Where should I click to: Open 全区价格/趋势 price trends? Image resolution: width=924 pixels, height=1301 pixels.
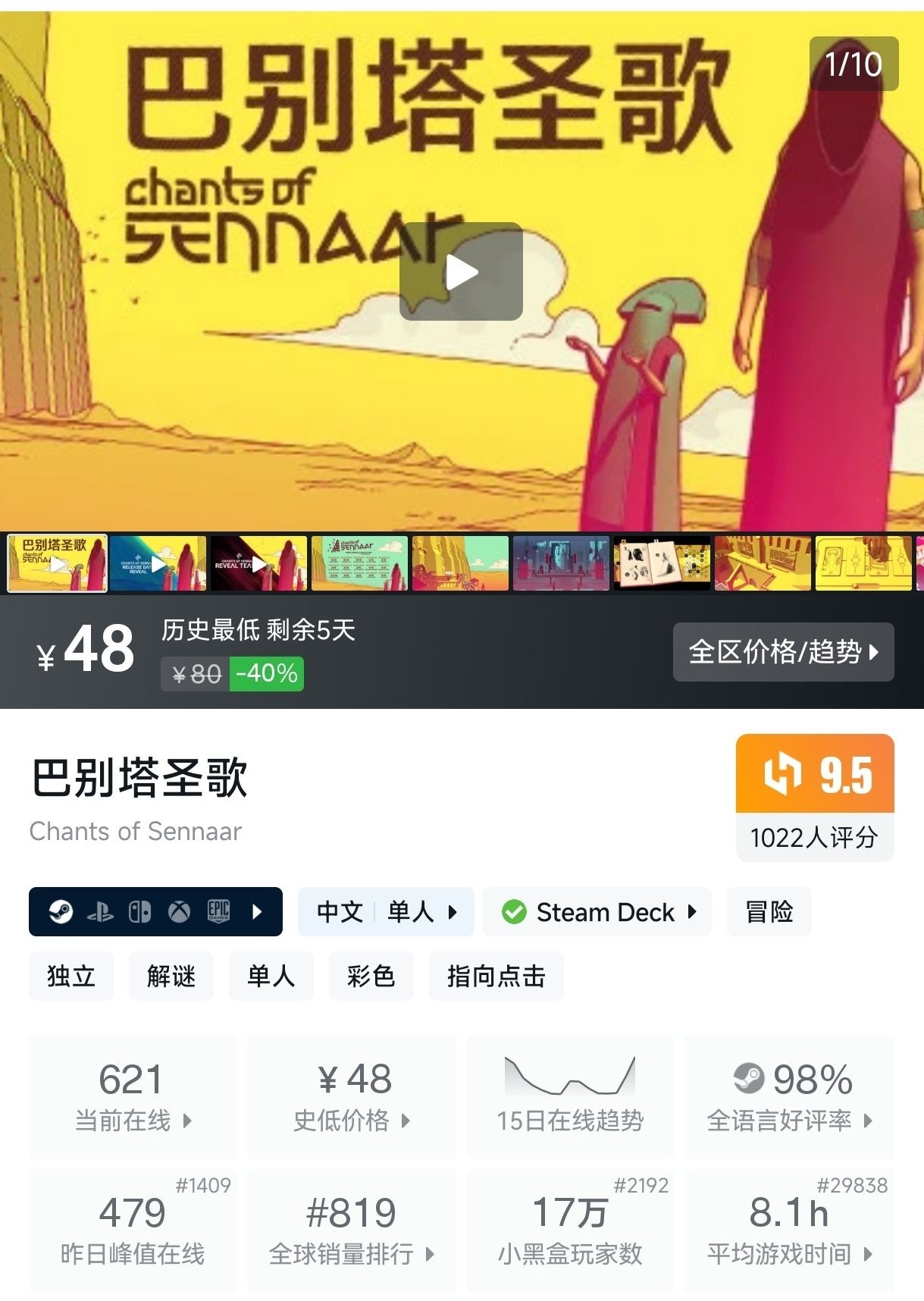click(x=783, y=652)
